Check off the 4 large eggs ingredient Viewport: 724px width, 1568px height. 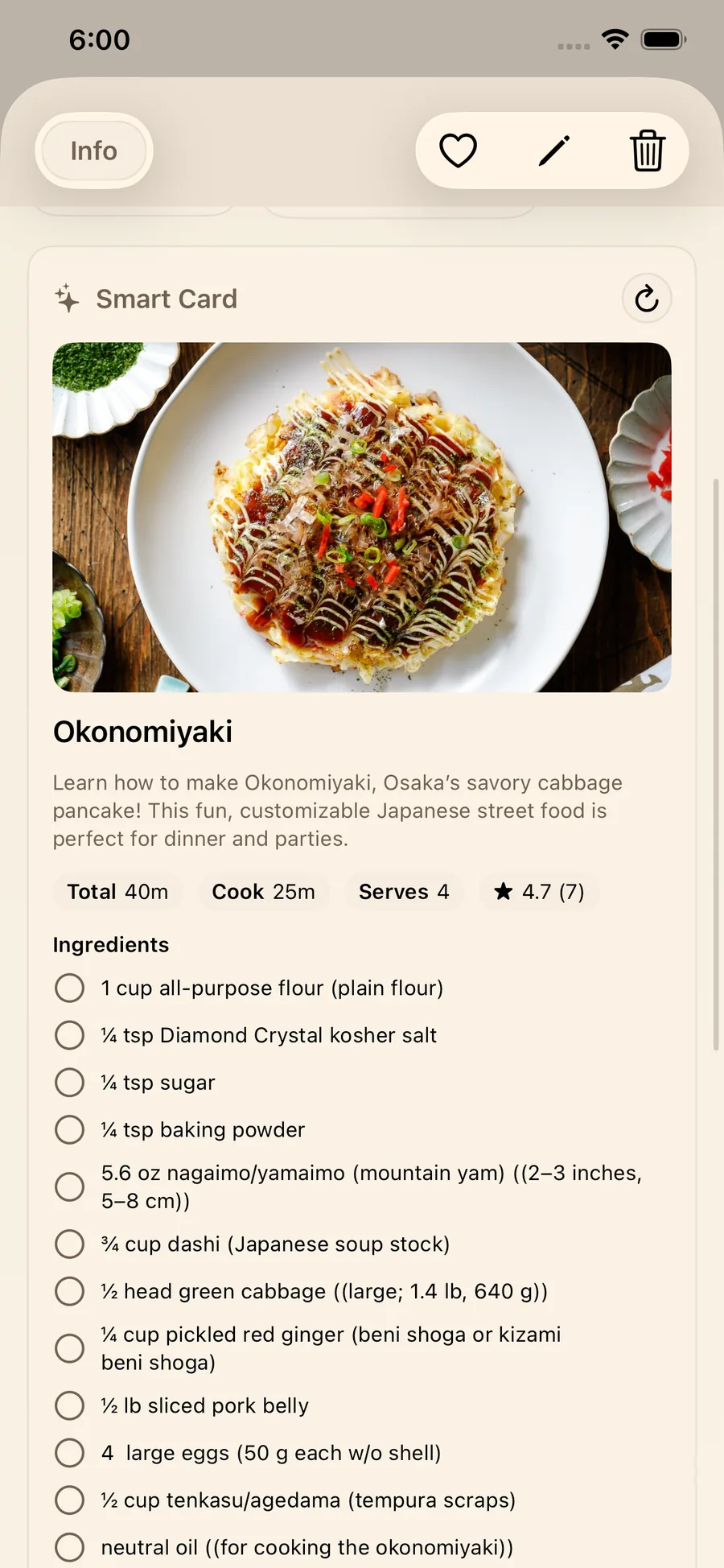(70, 1453)
